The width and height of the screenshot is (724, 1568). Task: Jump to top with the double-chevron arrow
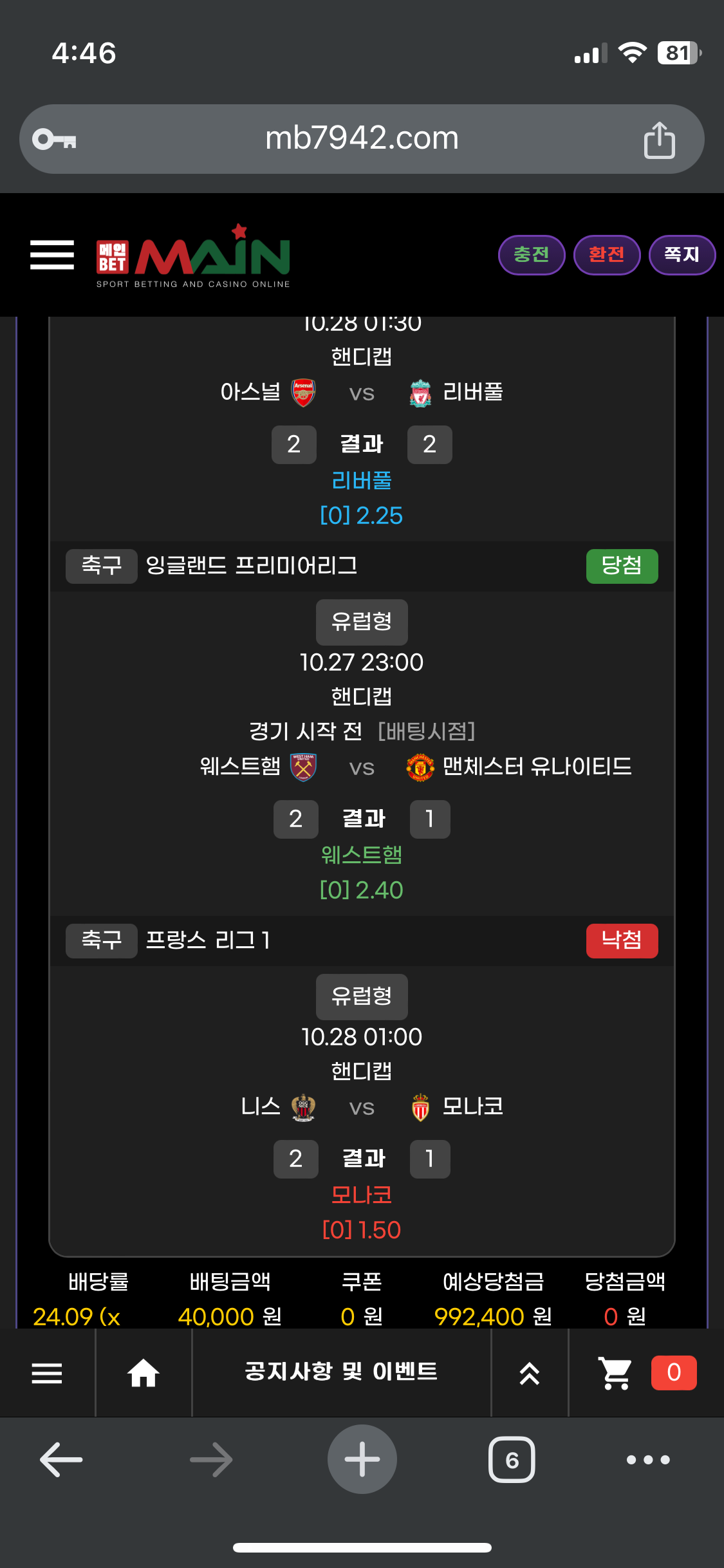tap(529, 1373)
